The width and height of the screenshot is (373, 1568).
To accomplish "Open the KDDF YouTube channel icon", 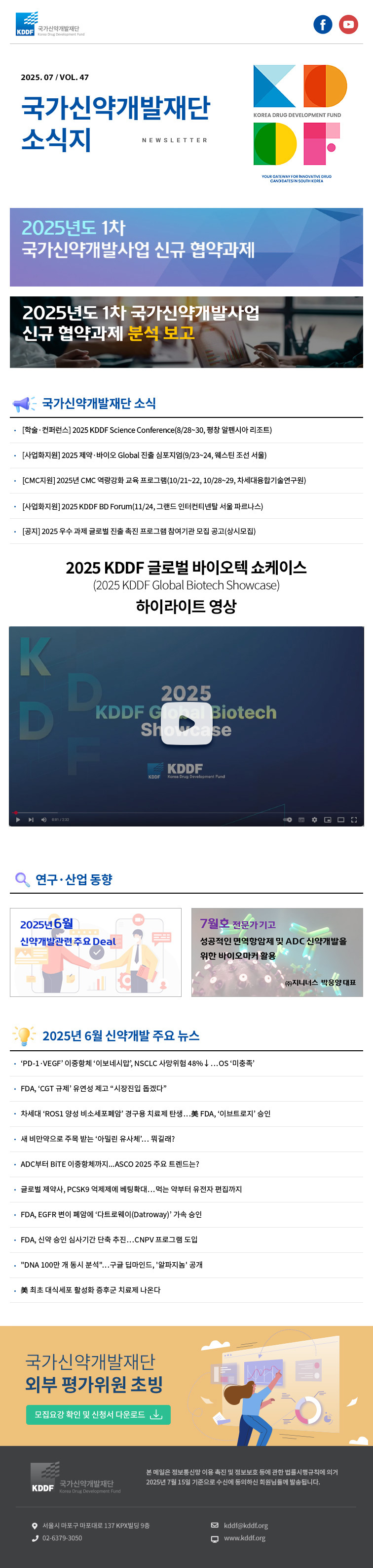I will tap(348, 24).
